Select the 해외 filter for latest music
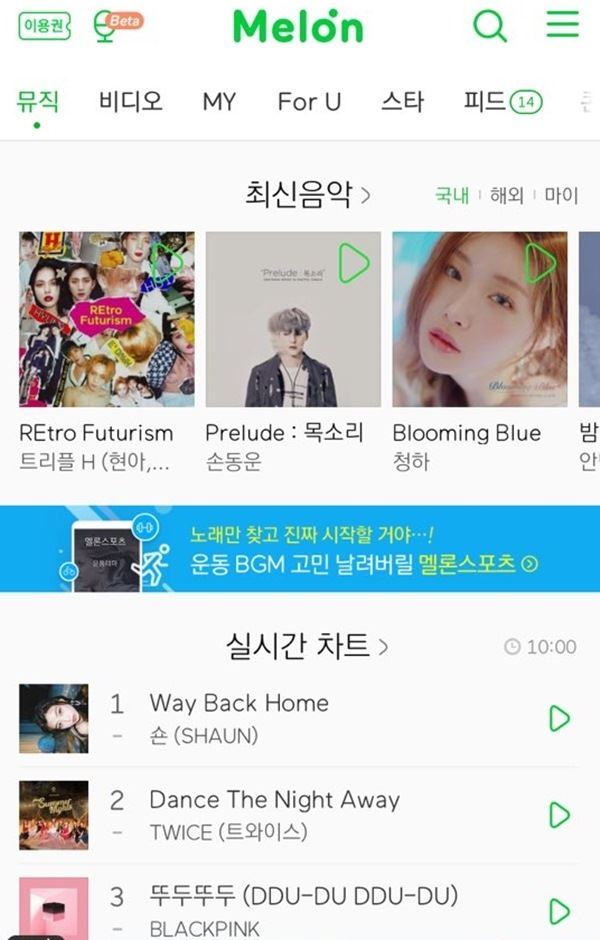Screen dimensions: 600x940 pos(507,195)
